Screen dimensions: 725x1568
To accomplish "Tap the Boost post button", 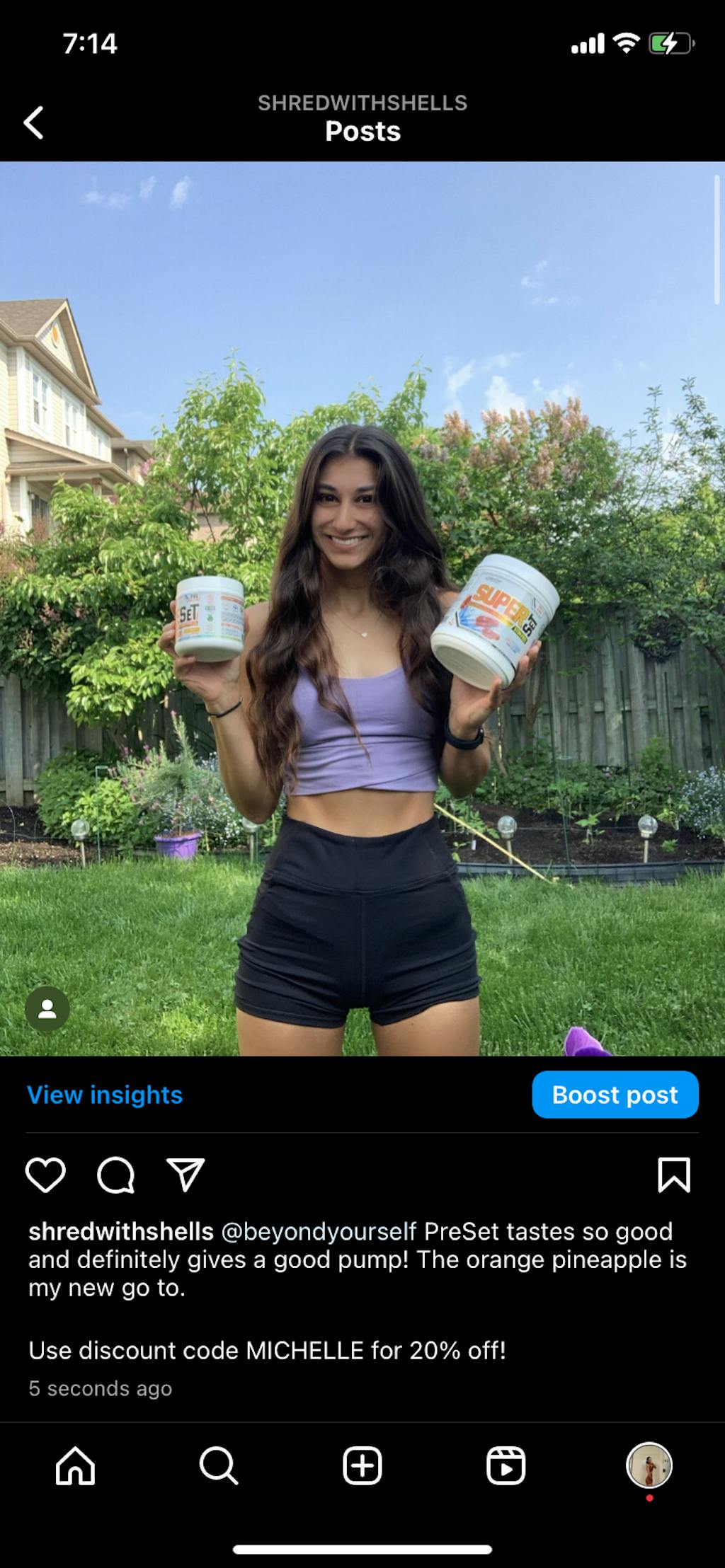I will (615, 1095).
